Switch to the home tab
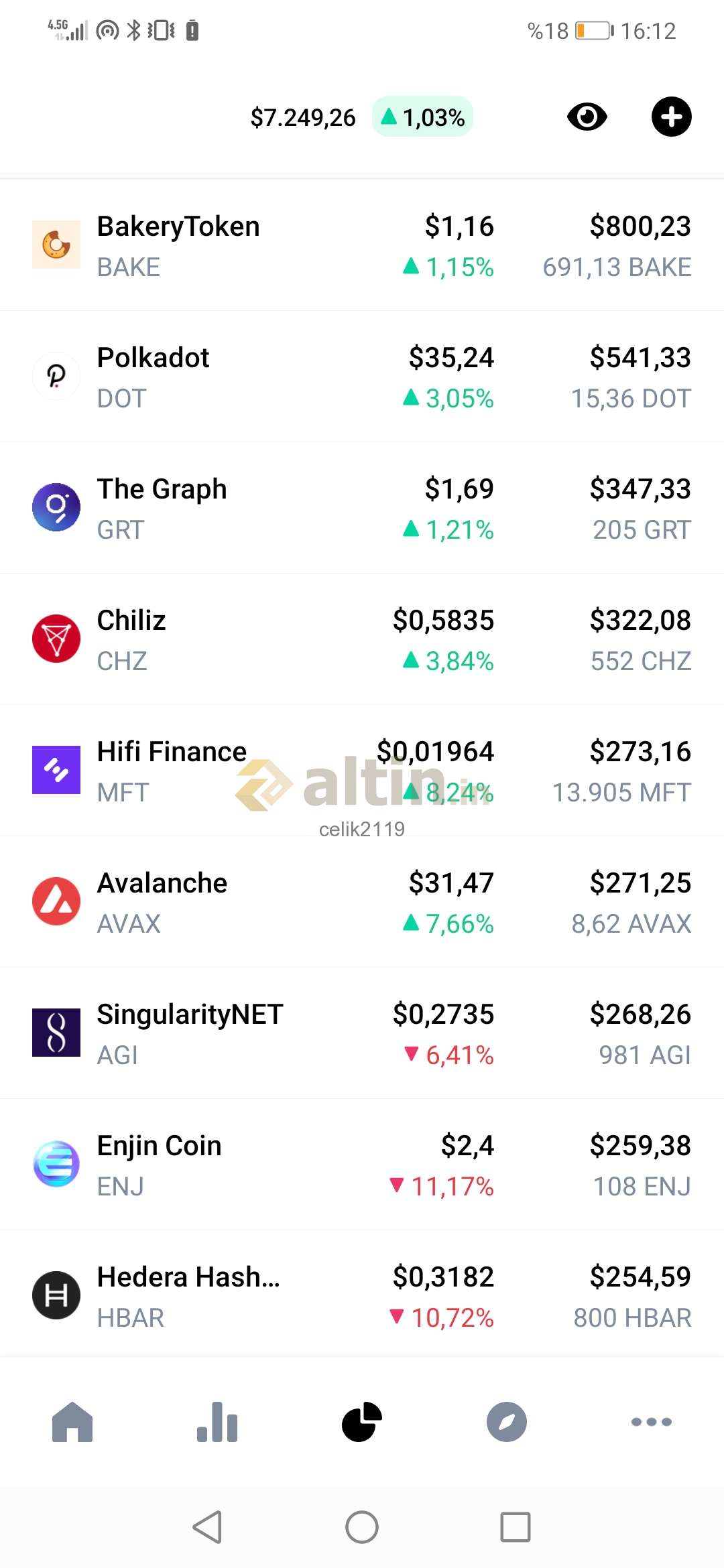This screenshot has width=724, height=1568. point(72,1421)
